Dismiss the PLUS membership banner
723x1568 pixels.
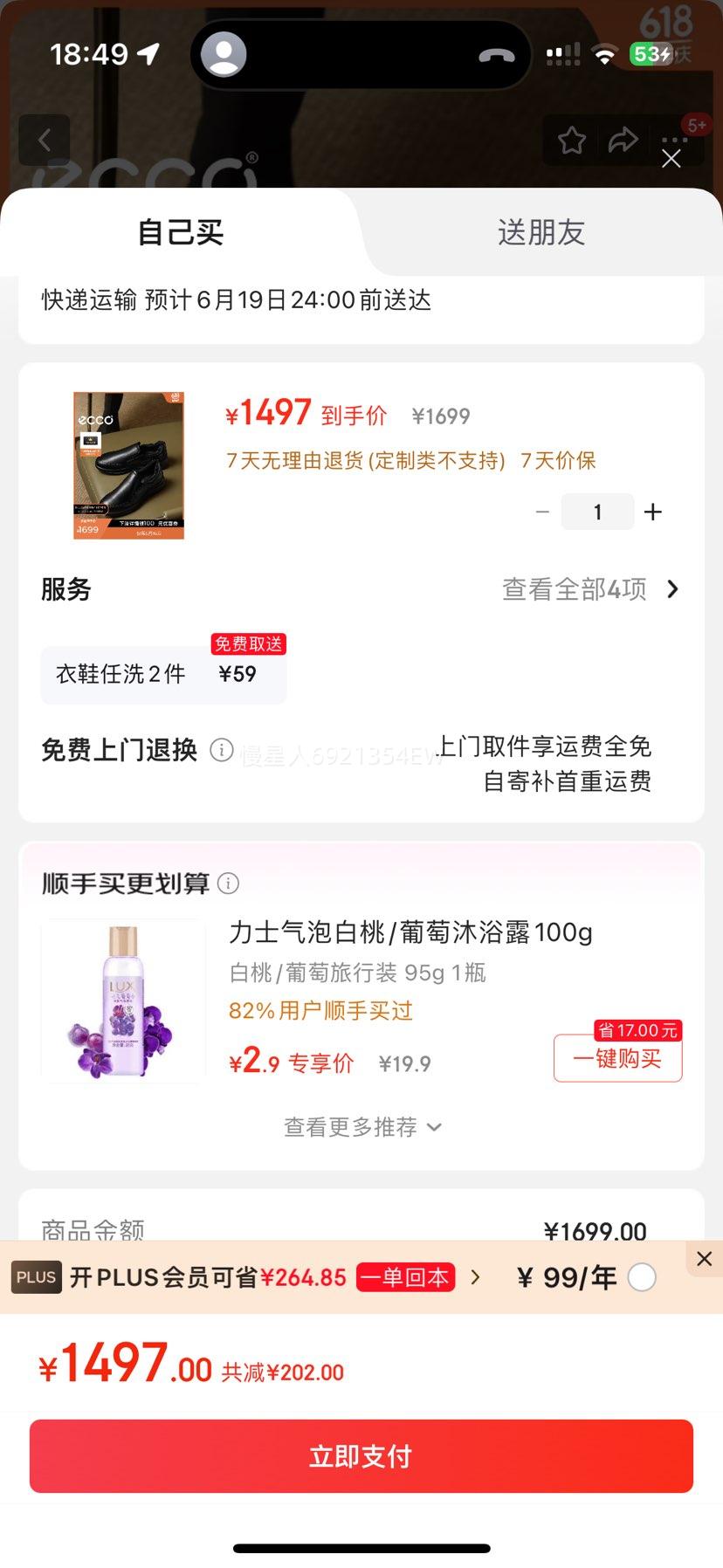click(704, 1259)
